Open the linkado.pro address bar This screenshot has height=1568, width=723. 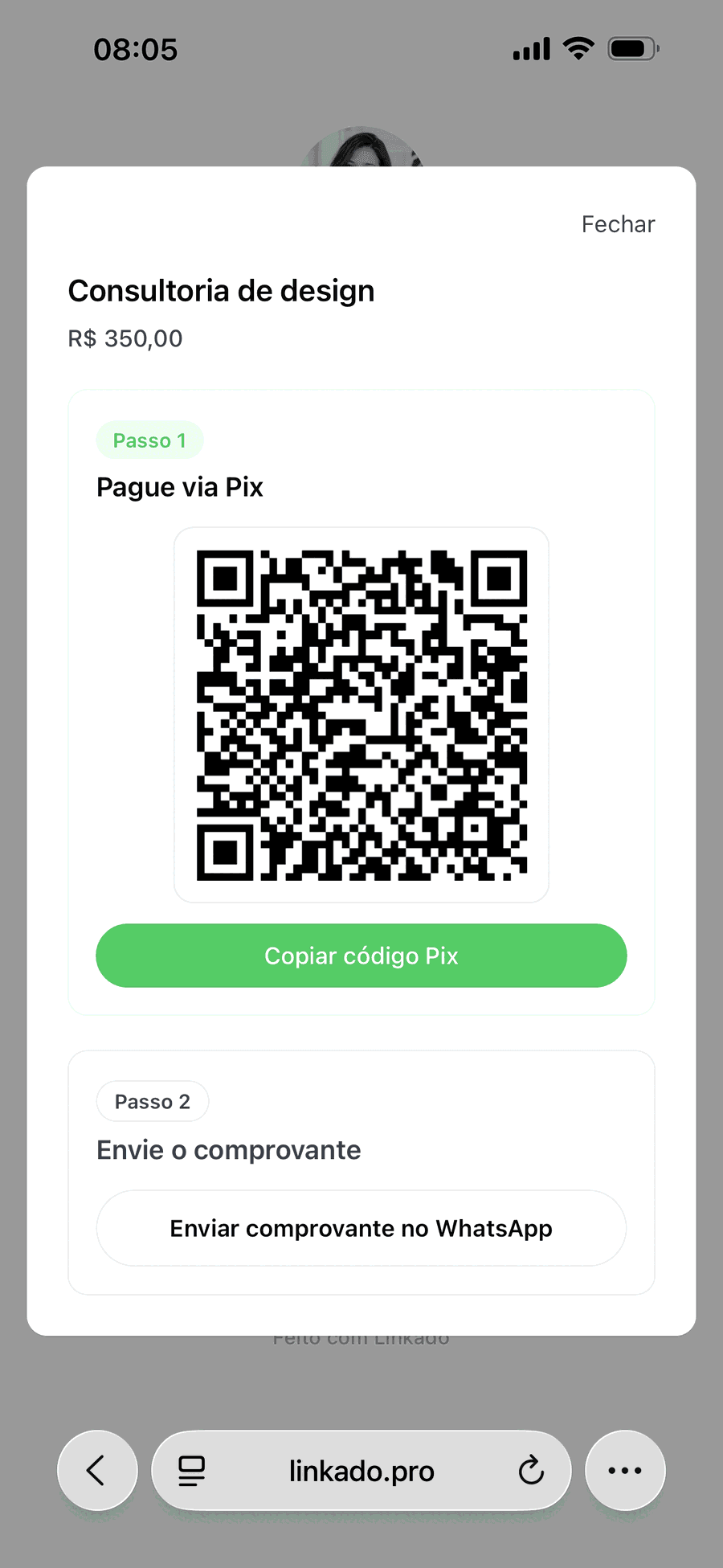361,1470
